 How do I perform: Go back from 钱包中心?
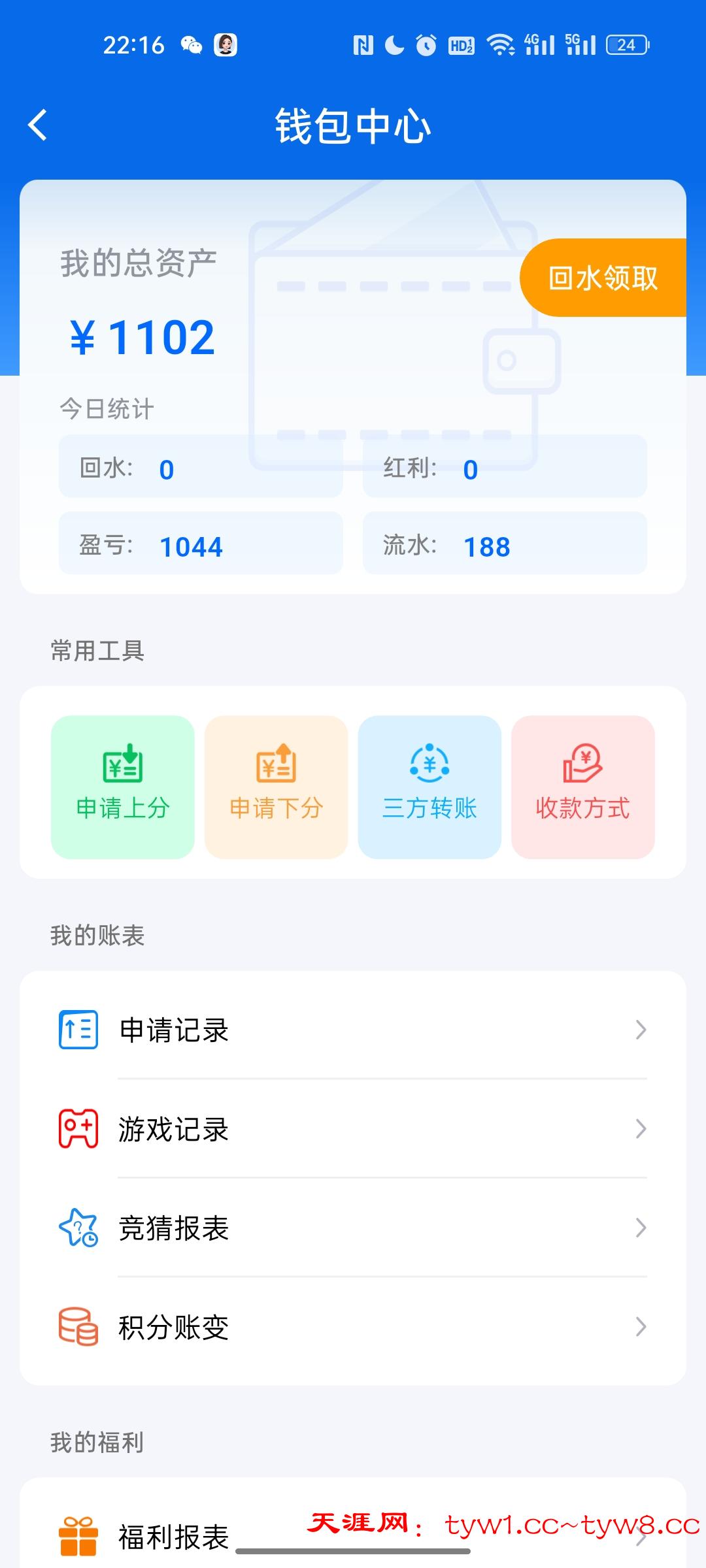point(38,125)
